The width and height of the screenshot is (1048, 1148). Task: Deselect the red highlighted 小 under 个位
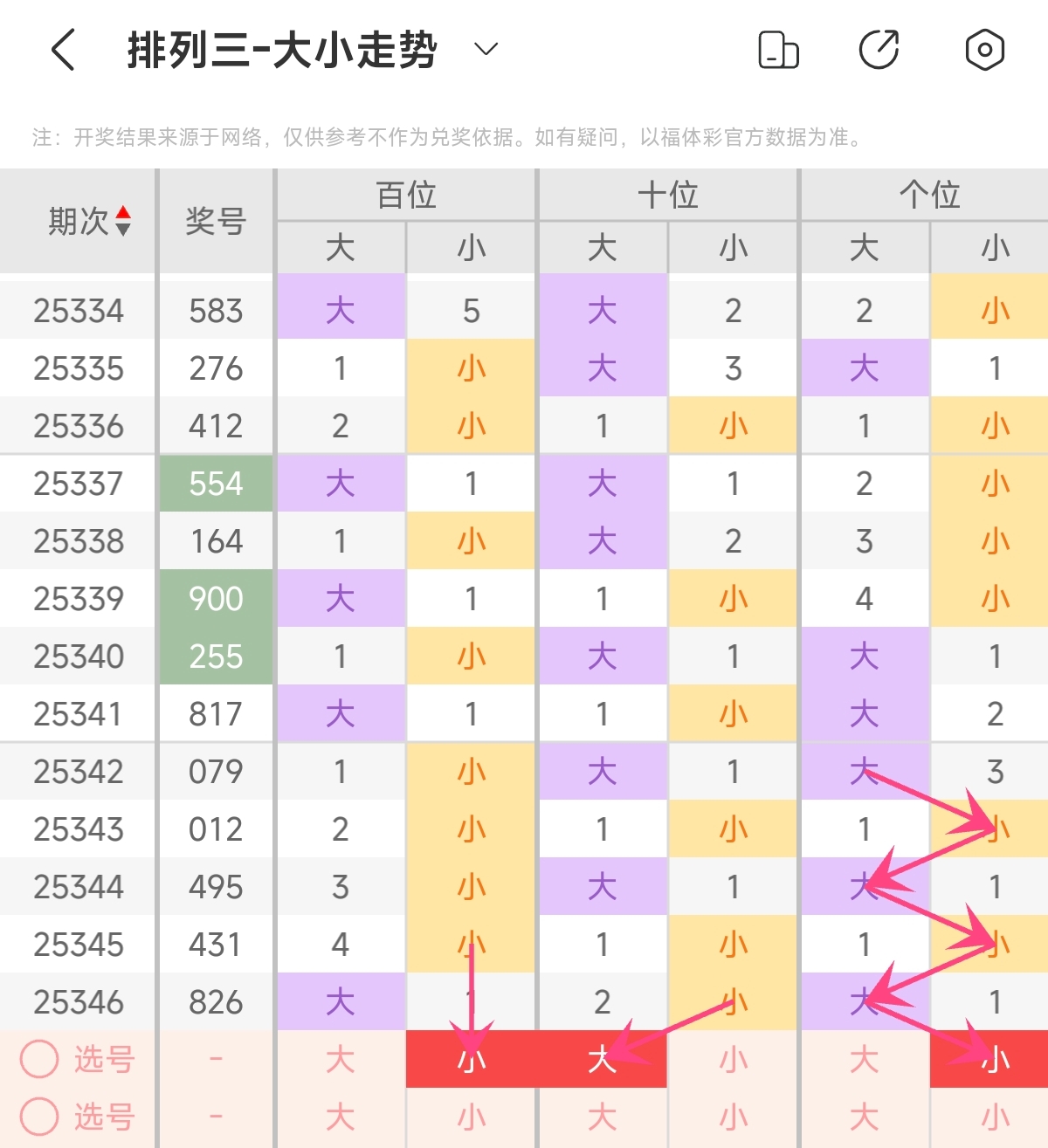point(994,1059)
